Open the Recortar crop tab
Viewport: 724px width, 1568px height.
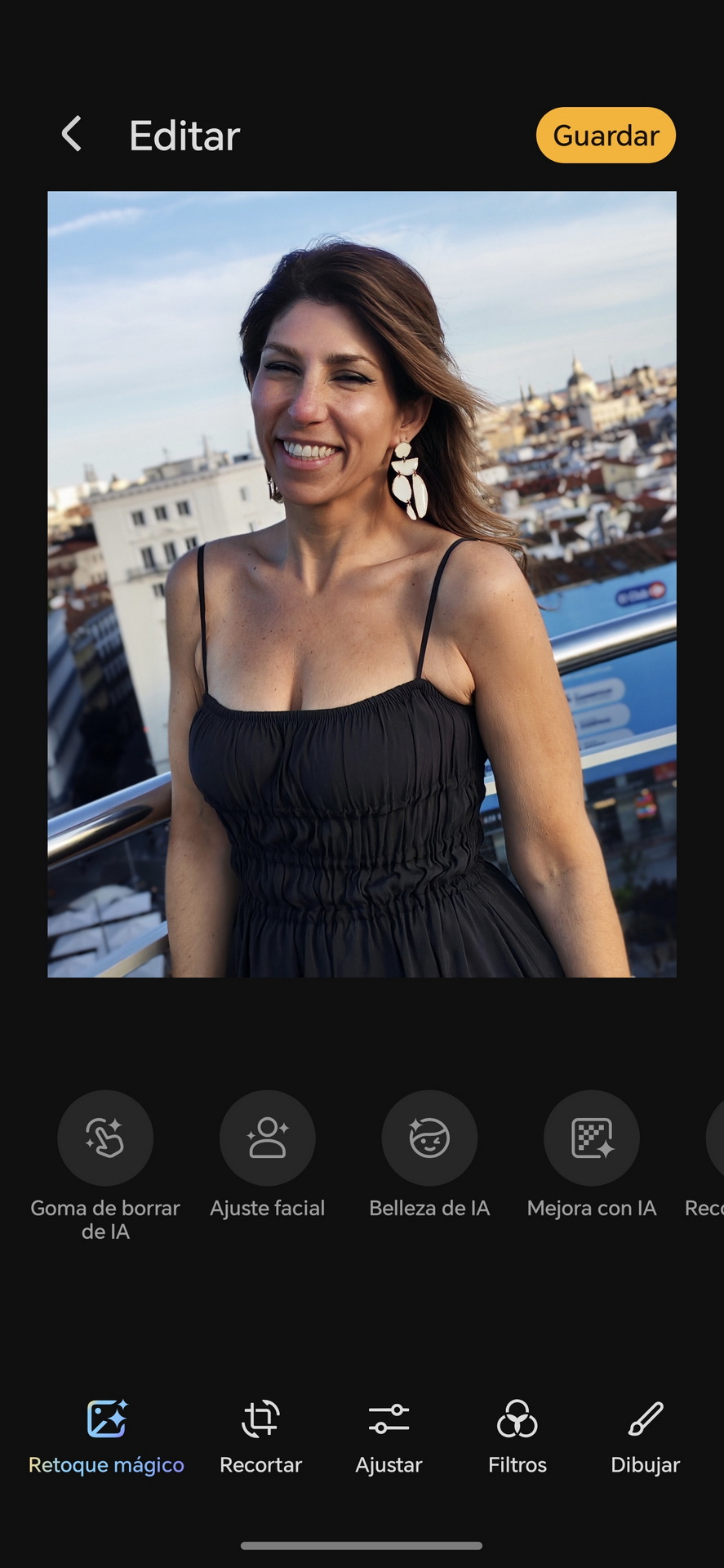click(260, 1437)
